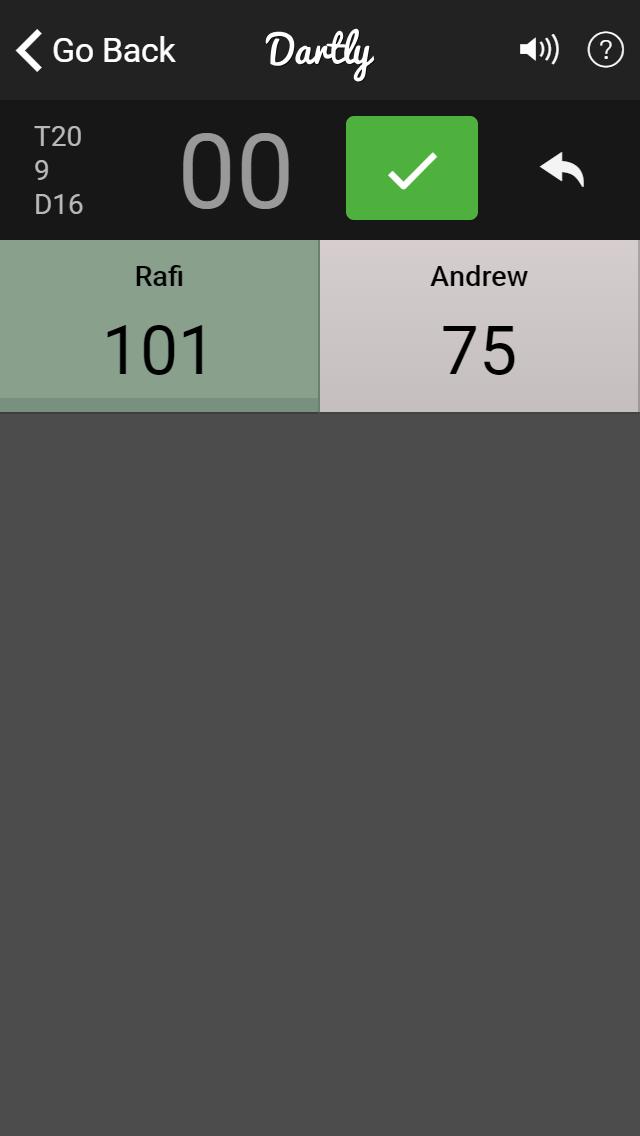Go back to the previous screen
This screenshot has height=1136, width=640.
click(95, 50)
